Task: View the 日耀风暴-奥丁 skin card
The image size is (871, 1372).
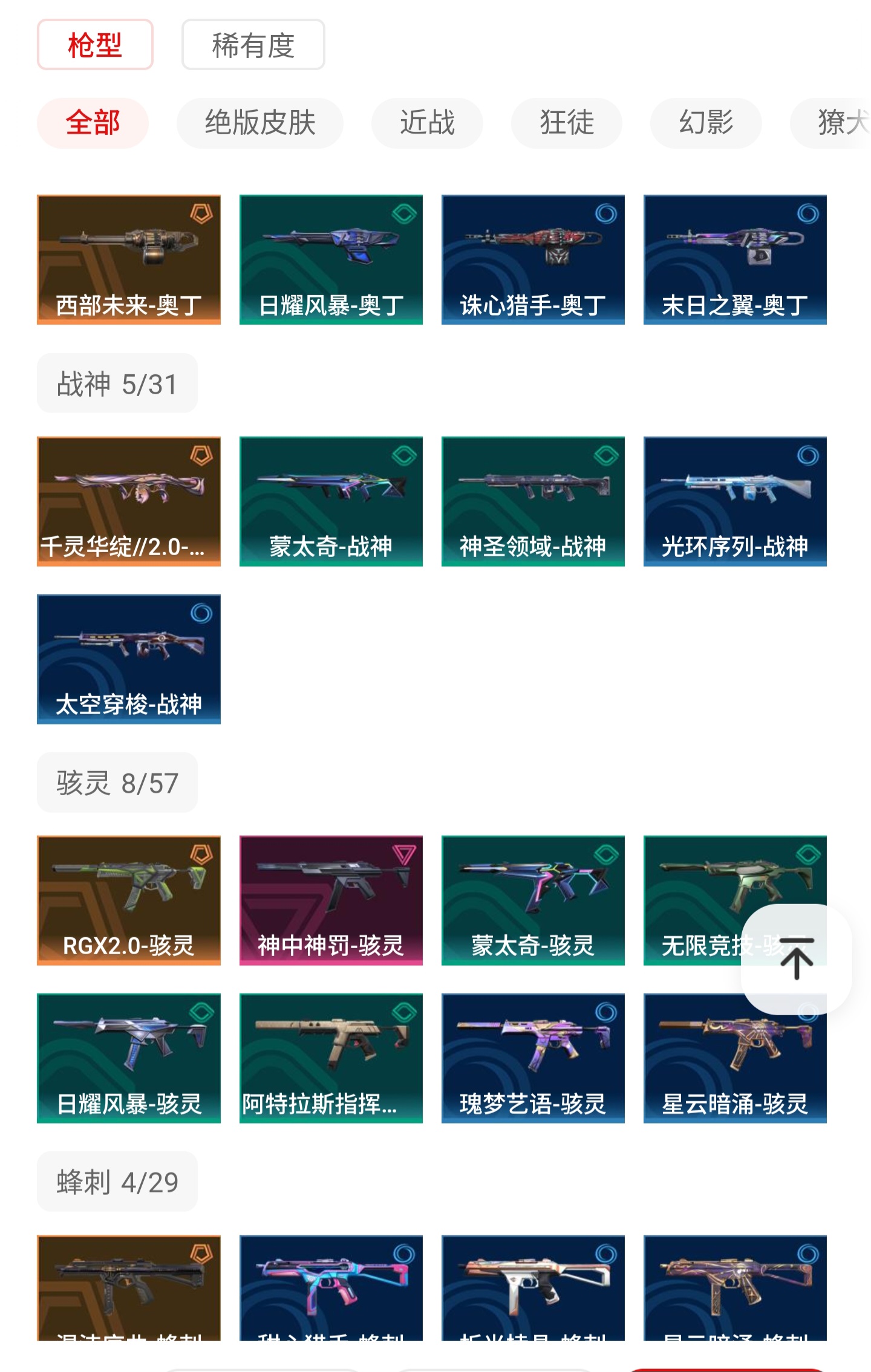Action: pyautogui.click(x=331, y=259)
